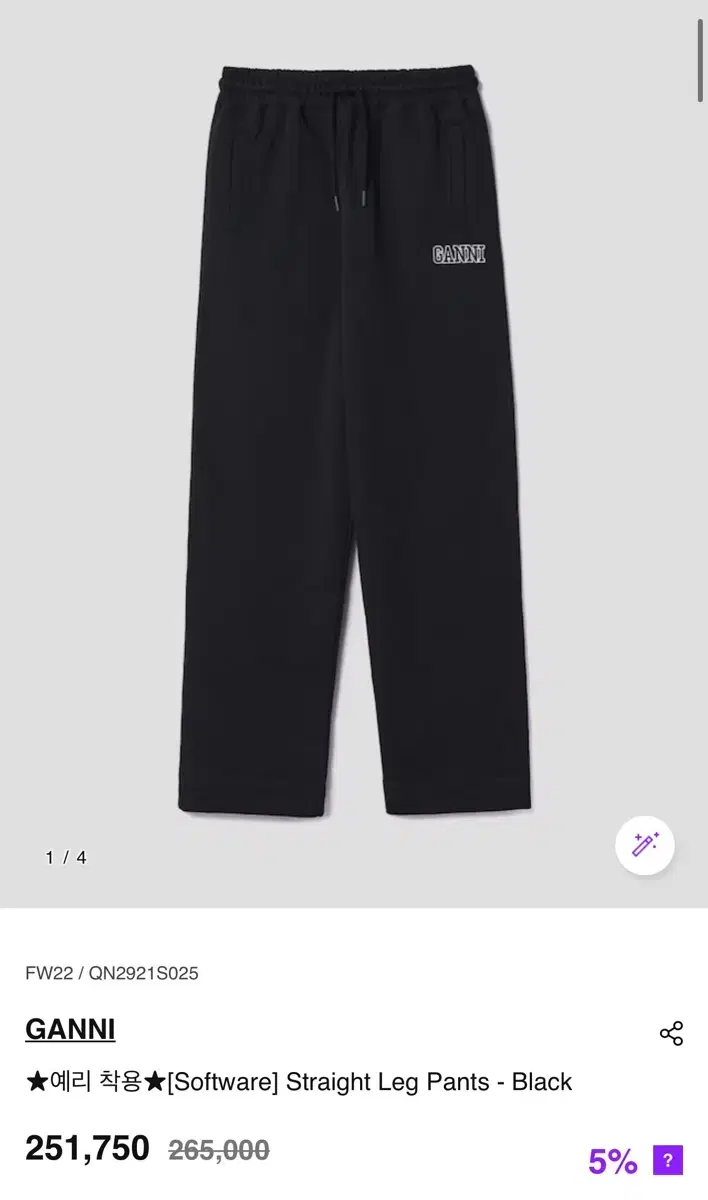708x1200 pixels.
Task: Tap the magic wand floating button
Action: click(x=644, y=846)
